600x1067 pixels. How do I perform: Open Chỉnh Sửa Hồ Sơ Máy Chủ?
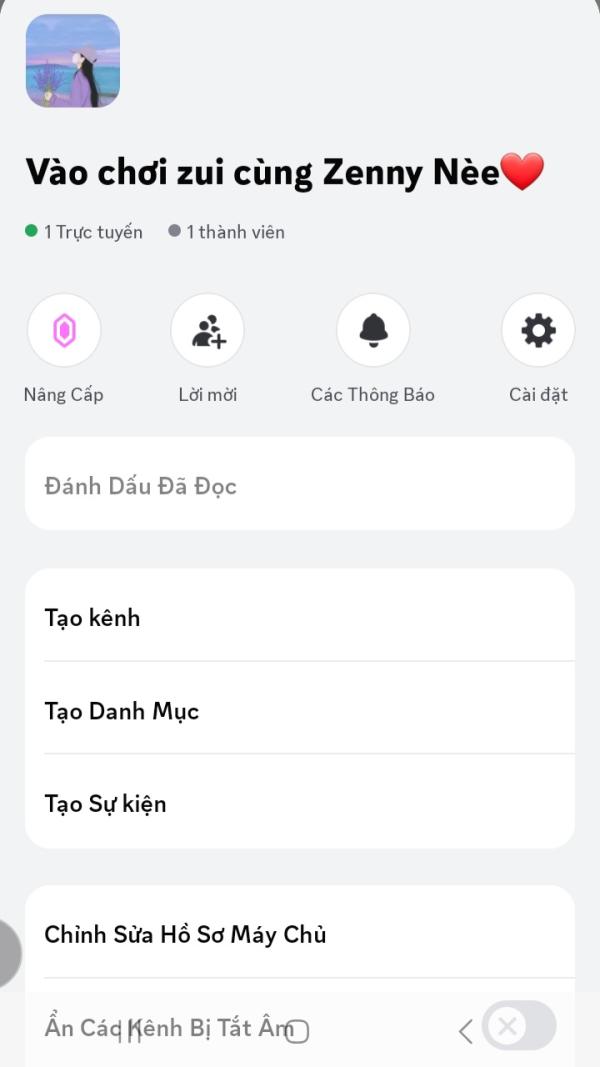pos(300,934)
